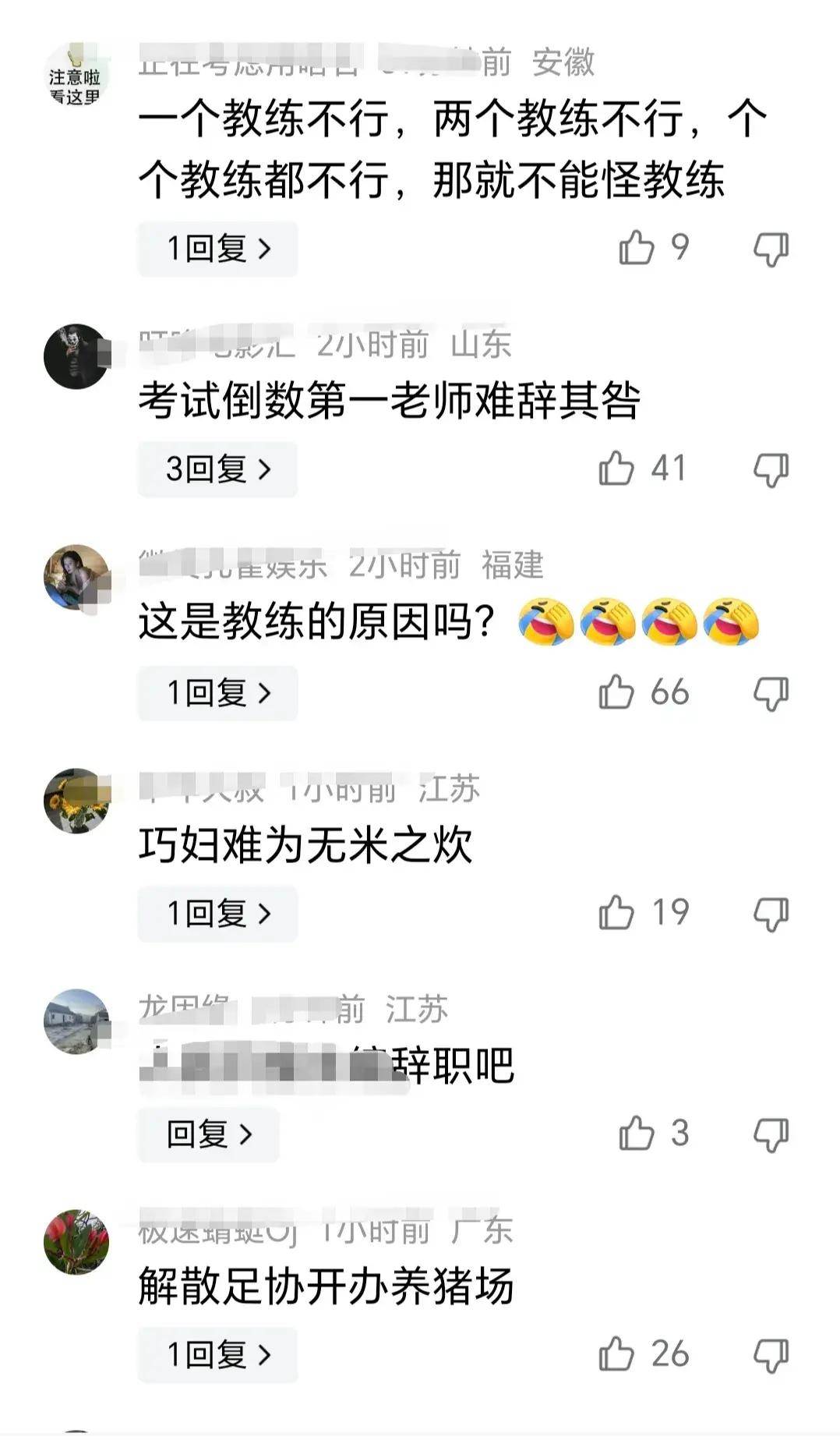The height and width of the screenshot is (1440, 840).
Task: Open the sunflower avatar of 巧妇难为无米之炊 commenter
Action: point(76,801)
